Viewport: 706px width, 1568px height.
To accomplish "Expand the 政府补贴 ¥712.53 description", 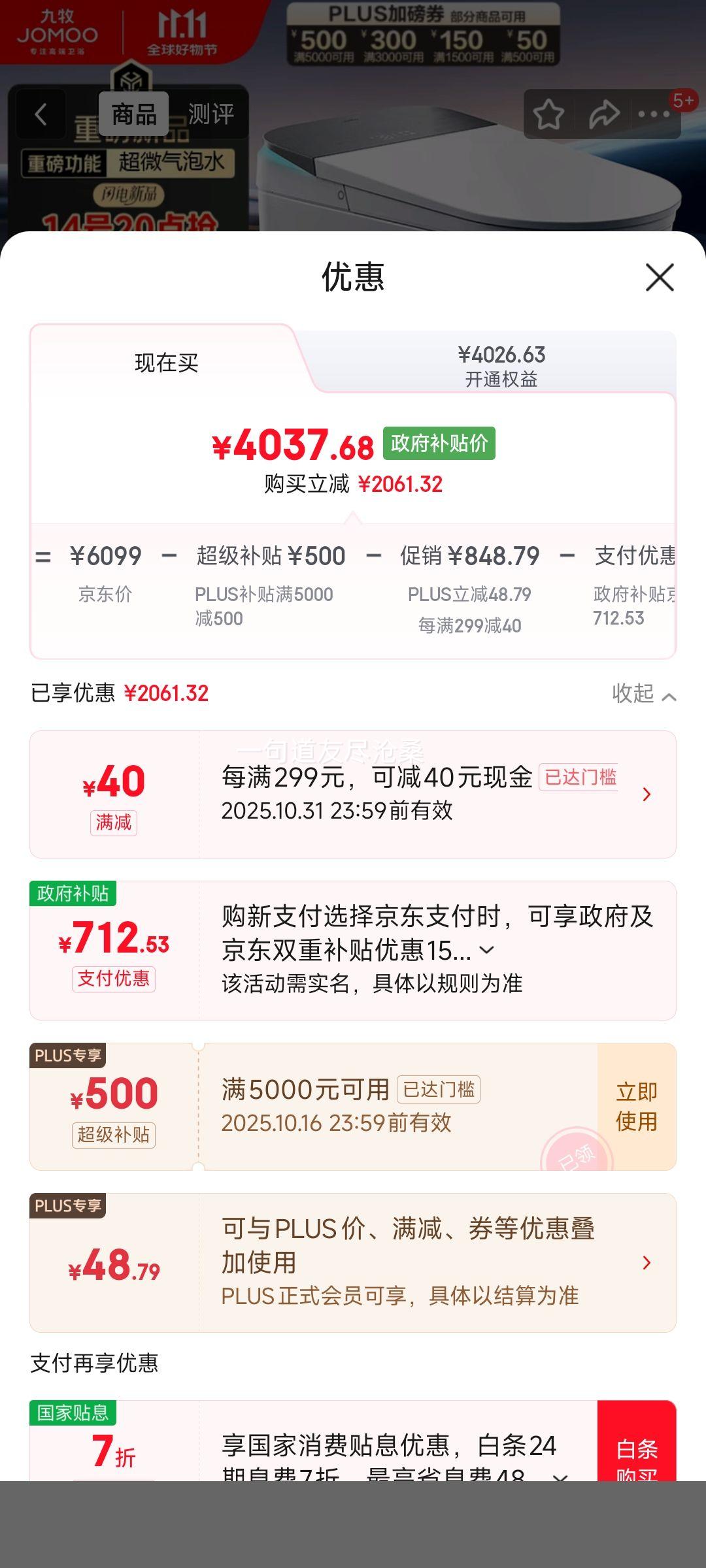I will point(487,951).
